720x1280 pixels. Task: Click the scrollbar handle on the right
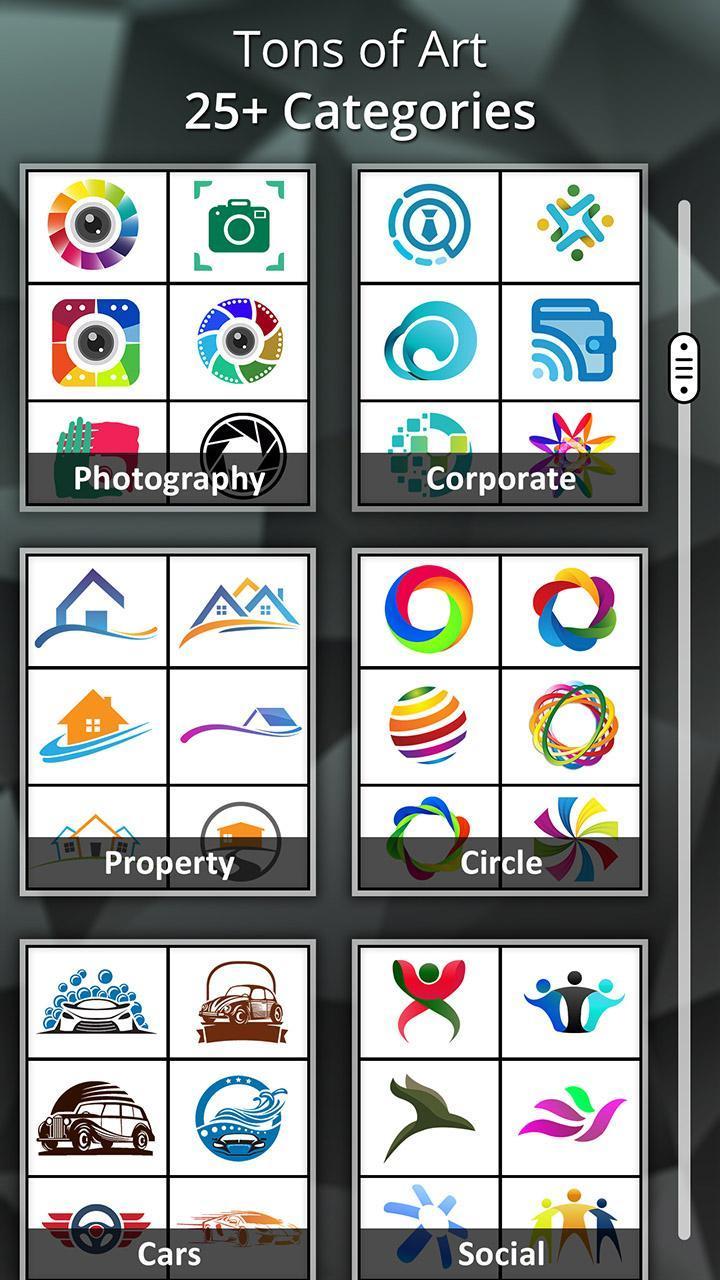(685, 365)
